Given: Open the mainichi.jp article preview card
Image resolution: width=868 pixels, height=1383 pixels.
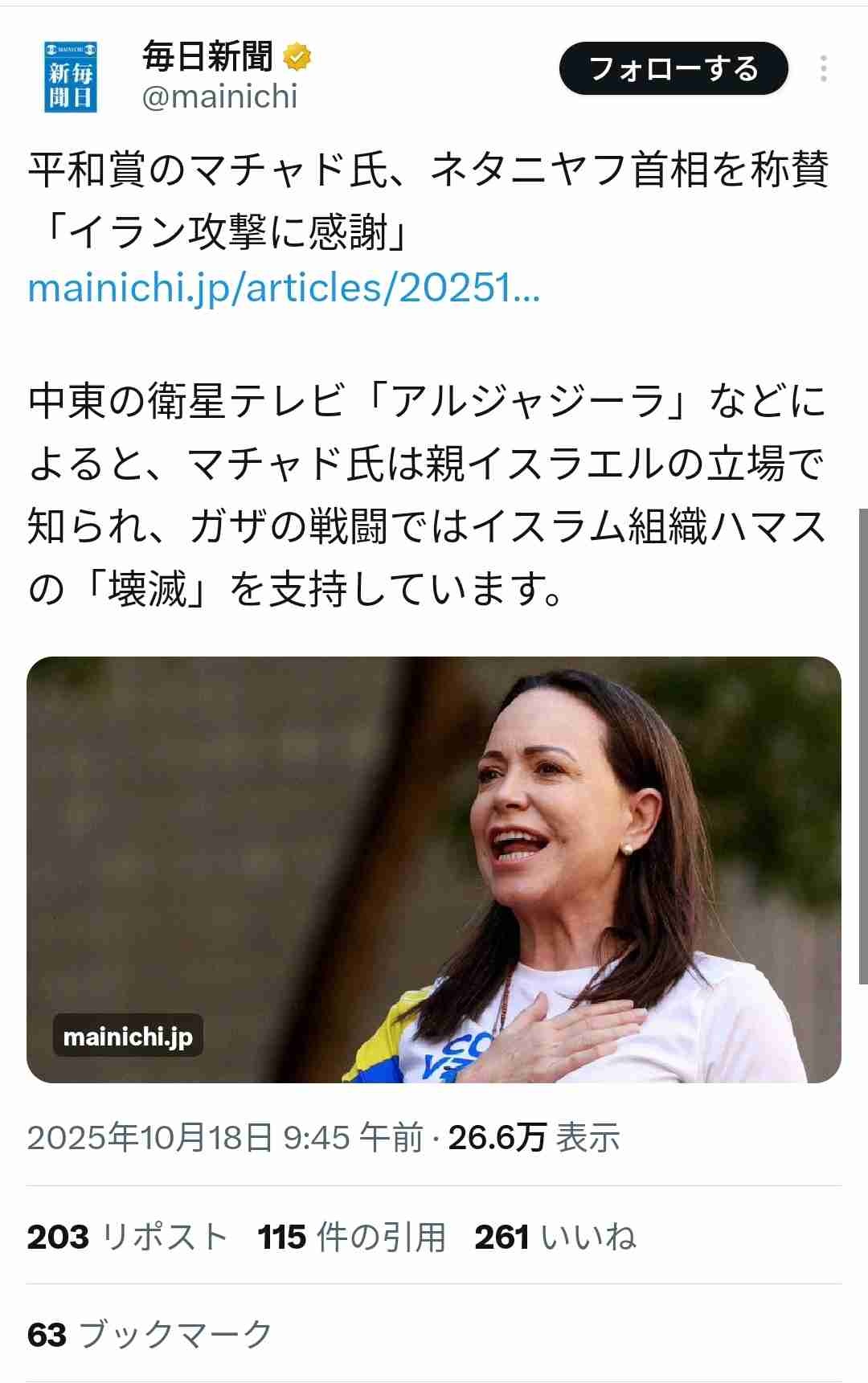Looking at the screenshot, I should [x=434, y=869].
